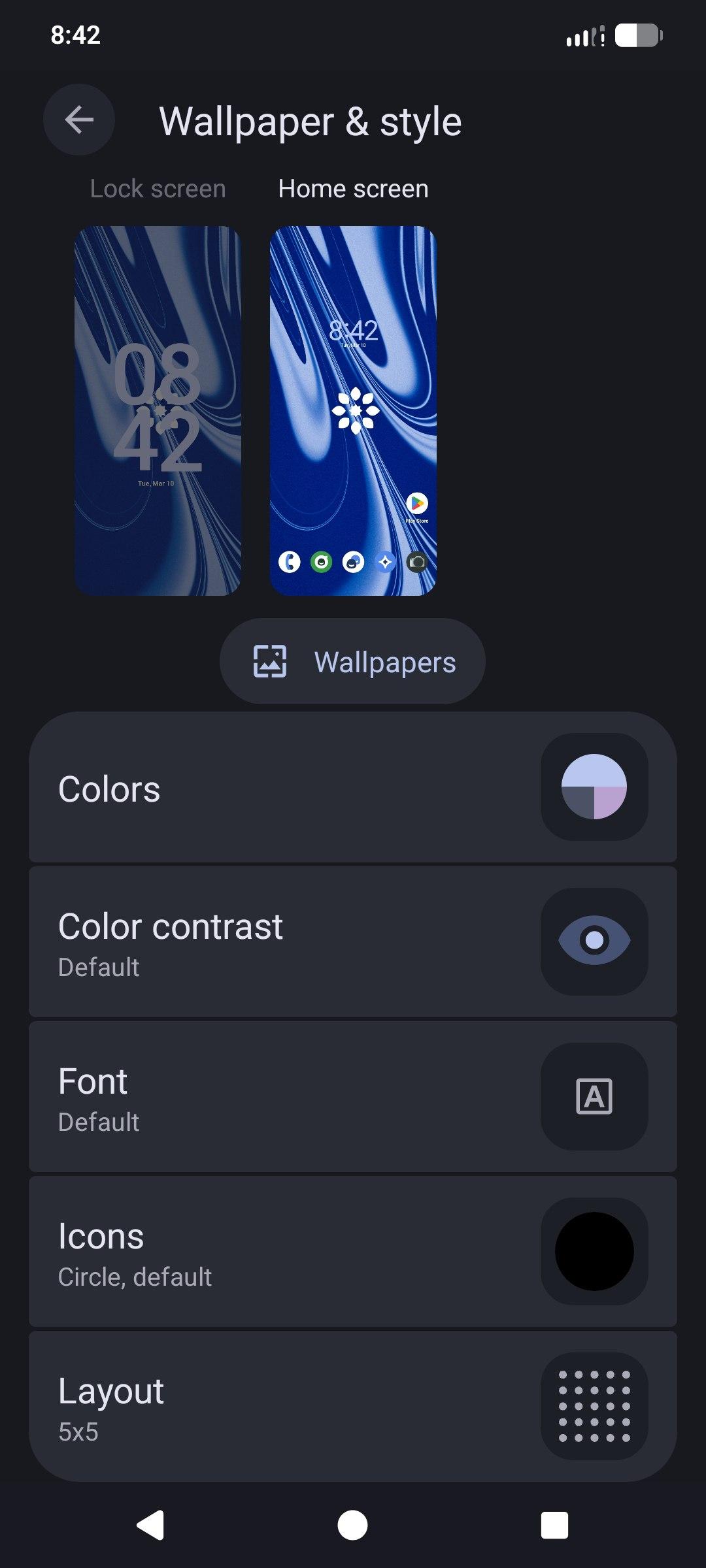Open the home screen preview

click(x=353, y=410)
